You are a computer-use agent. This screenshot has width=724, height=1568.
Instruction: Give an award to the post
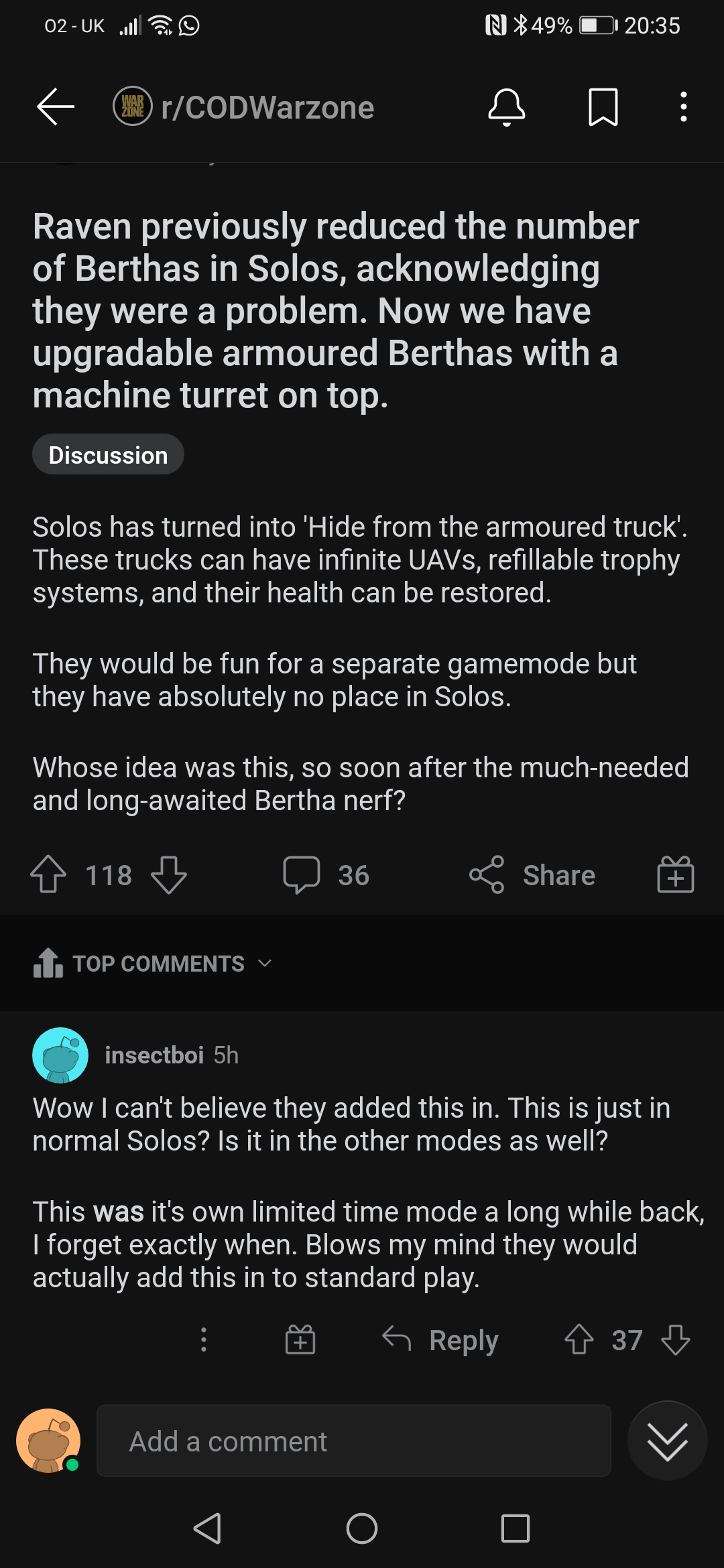[x=675, y=874]
